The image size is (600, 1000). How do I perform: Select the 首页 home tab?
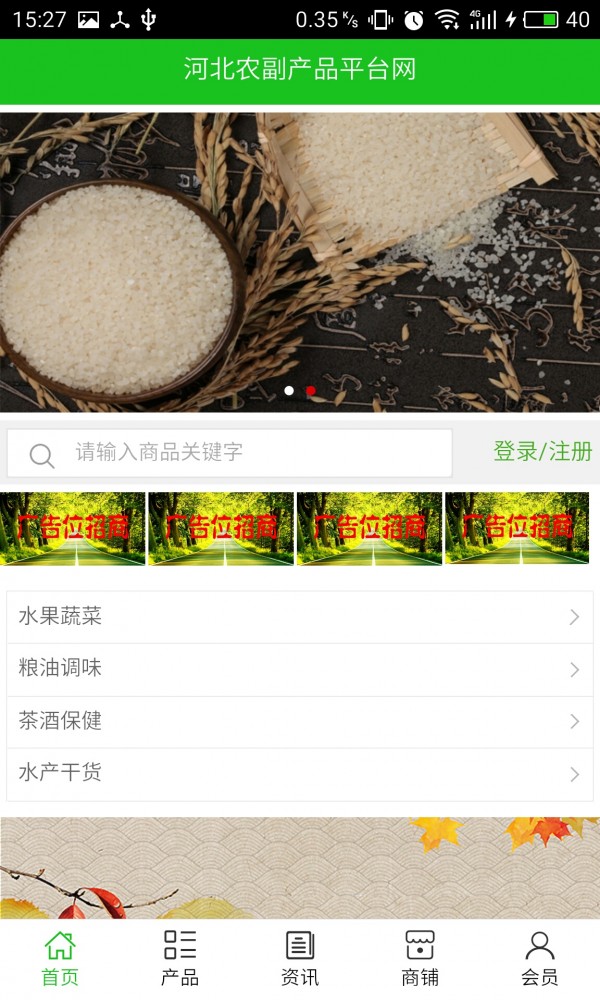[x=60, y=958]
